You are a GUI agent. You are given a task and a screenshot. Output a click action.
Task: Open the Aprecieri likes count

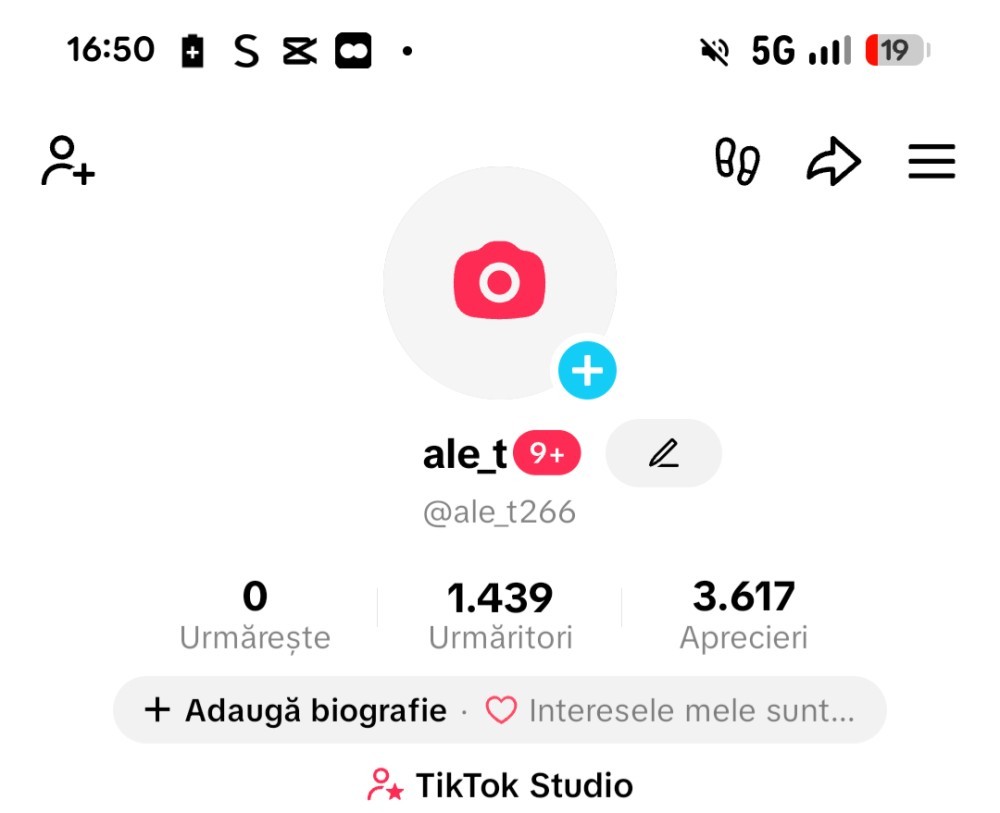743,616
